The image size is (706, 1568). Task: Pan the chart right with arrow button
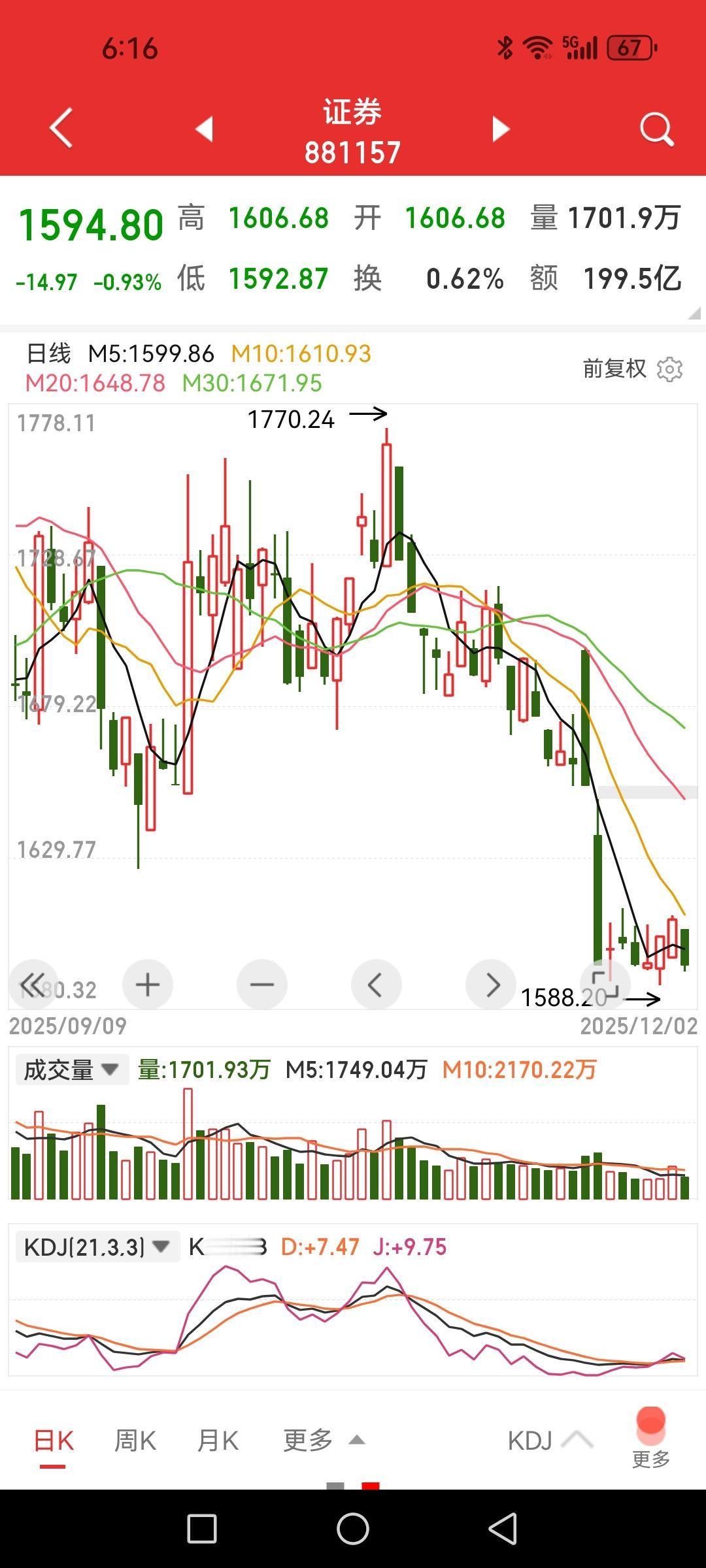pyautogui.click(x=491, y=984)
